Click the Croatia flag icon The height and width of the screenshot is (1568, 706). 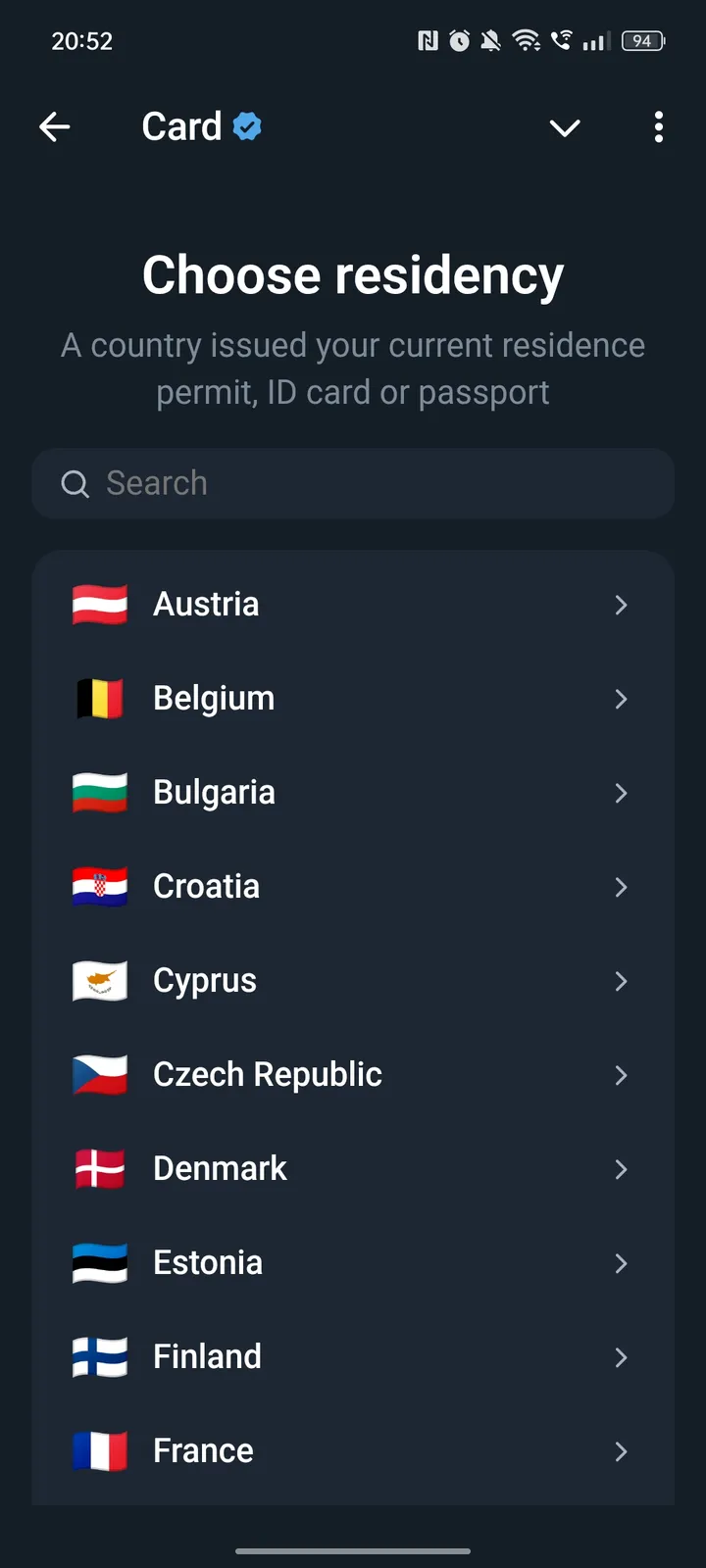(99, 887)
